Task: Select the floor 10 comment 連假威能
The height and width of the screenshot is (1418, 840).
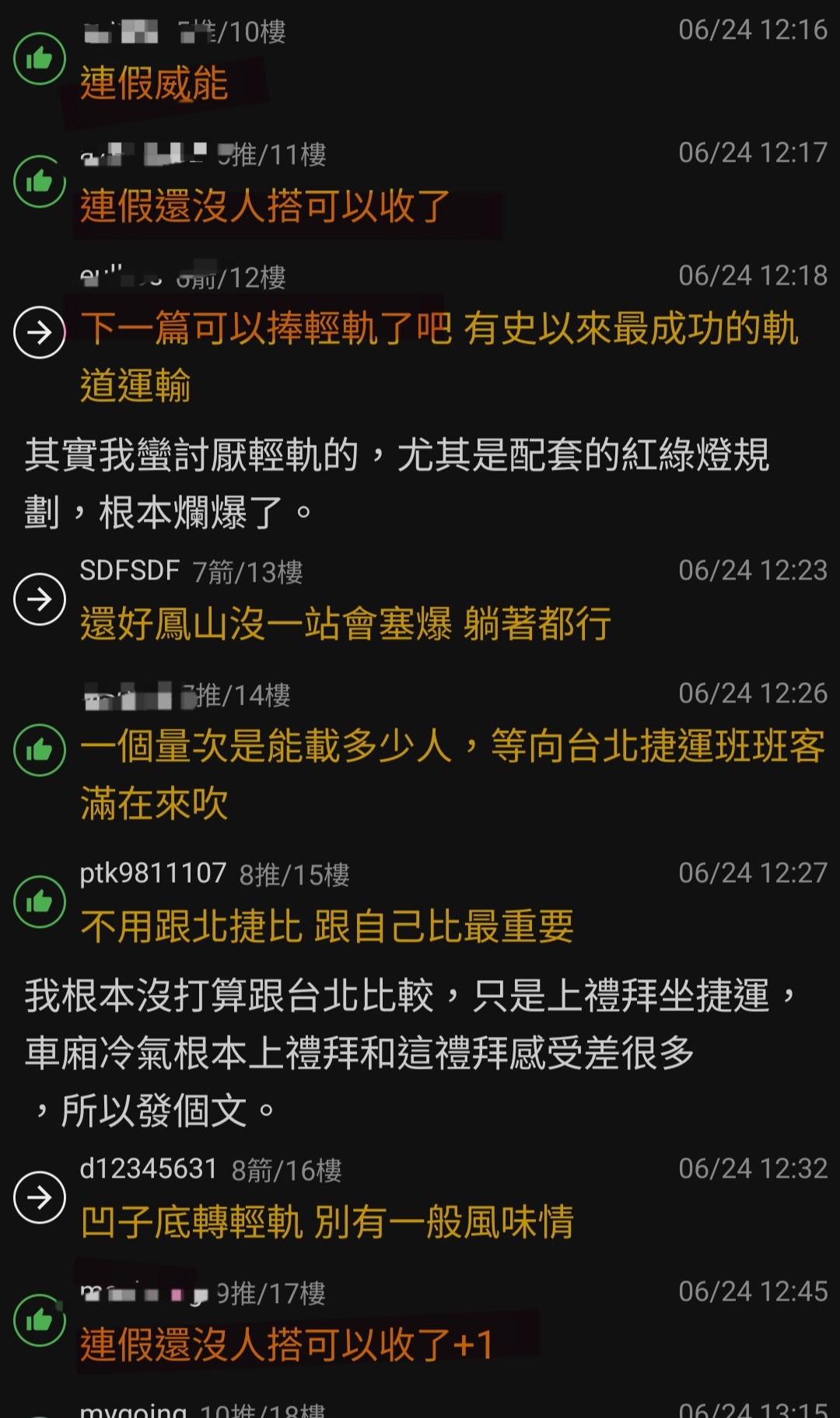Action: 154,83
